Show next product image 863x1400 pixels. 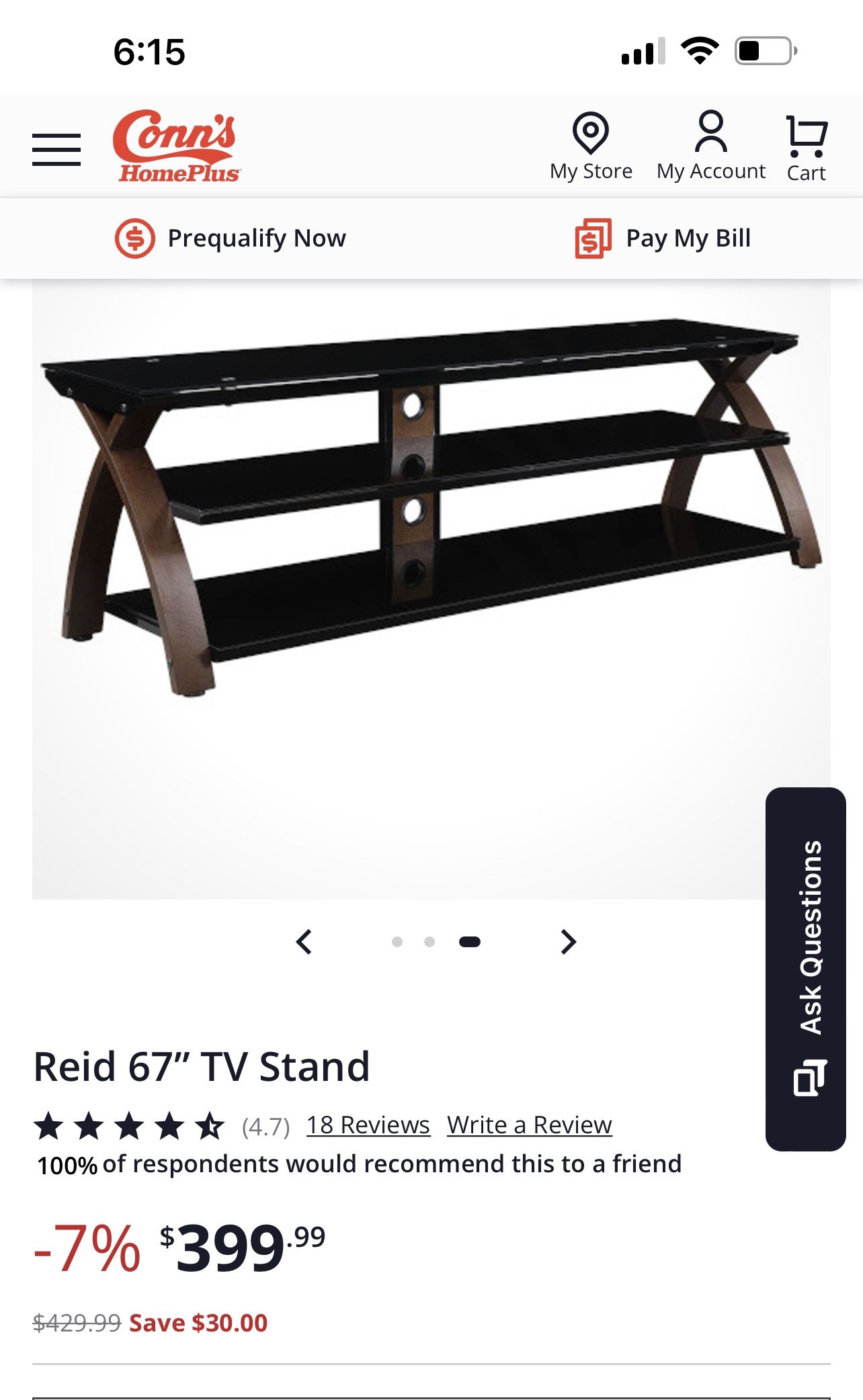tap(568, 942)
